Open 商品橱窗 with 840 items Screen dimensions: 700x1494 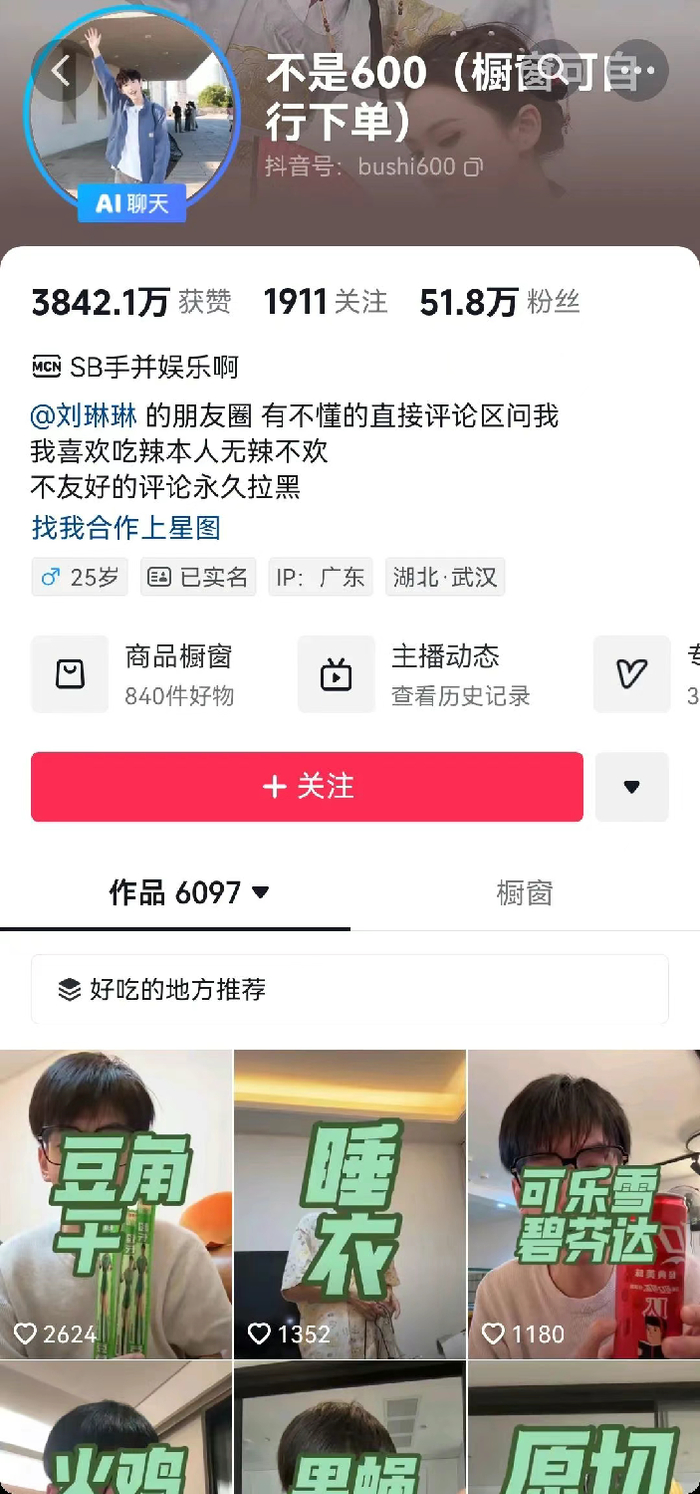pyautogui.click(x=150, y=674)
